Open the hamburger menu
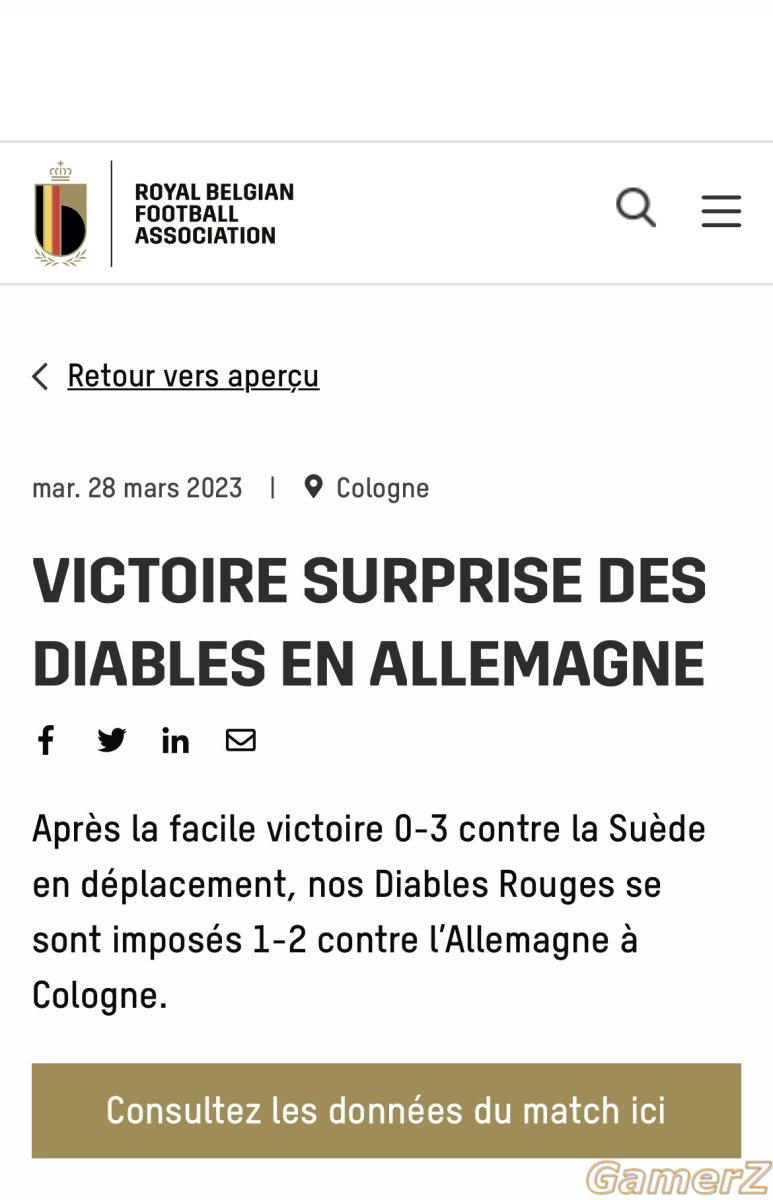The width and height of the screenshot is (773, 1200). (x=720, y=211)
